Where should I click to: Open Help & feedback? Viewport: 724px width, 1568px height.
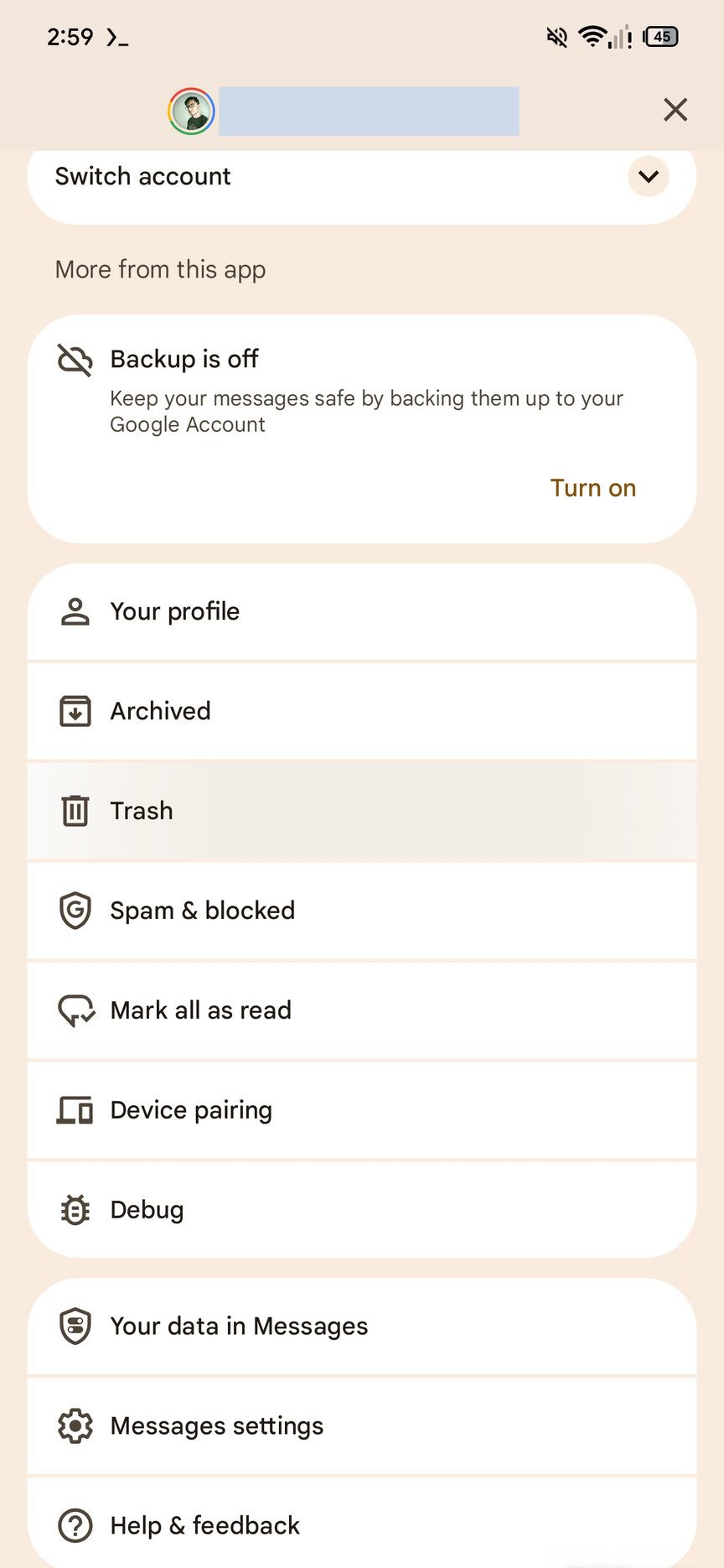[361, 1525]
